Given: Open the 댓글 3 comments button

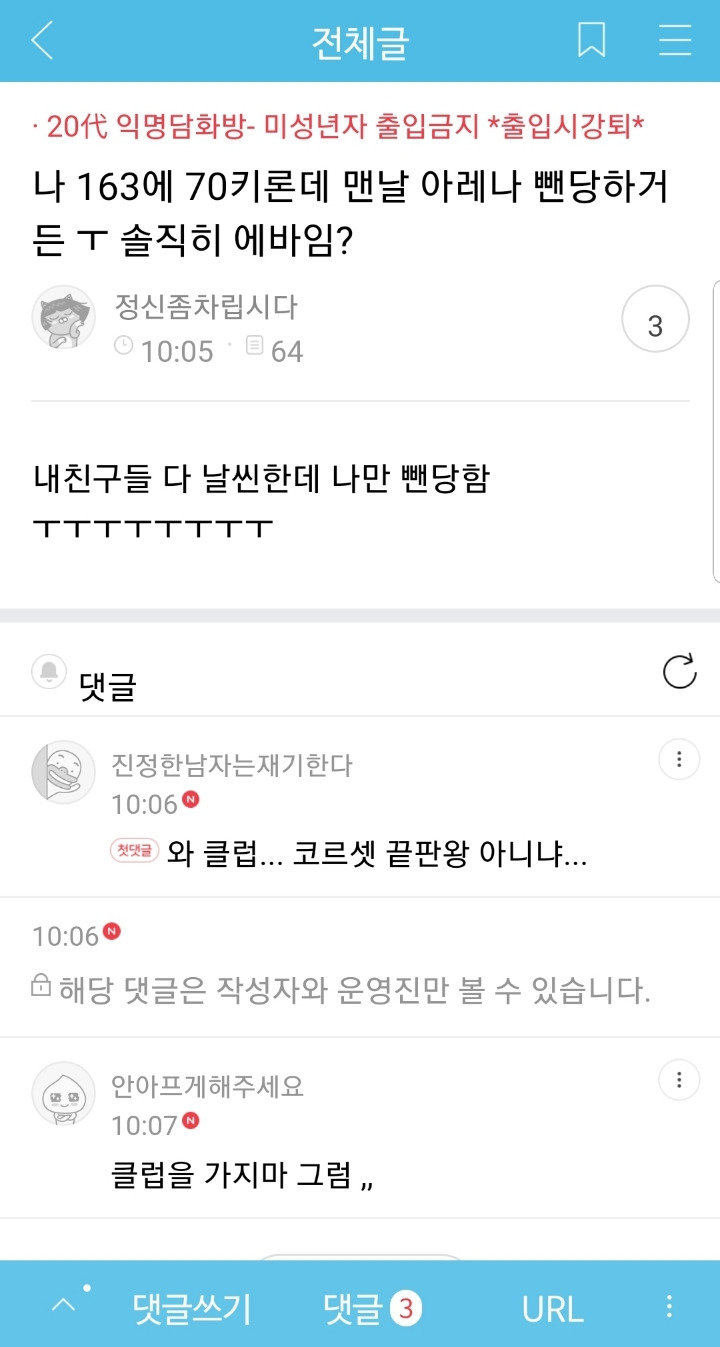Looking at the screenshot, I should point(372,1308).
